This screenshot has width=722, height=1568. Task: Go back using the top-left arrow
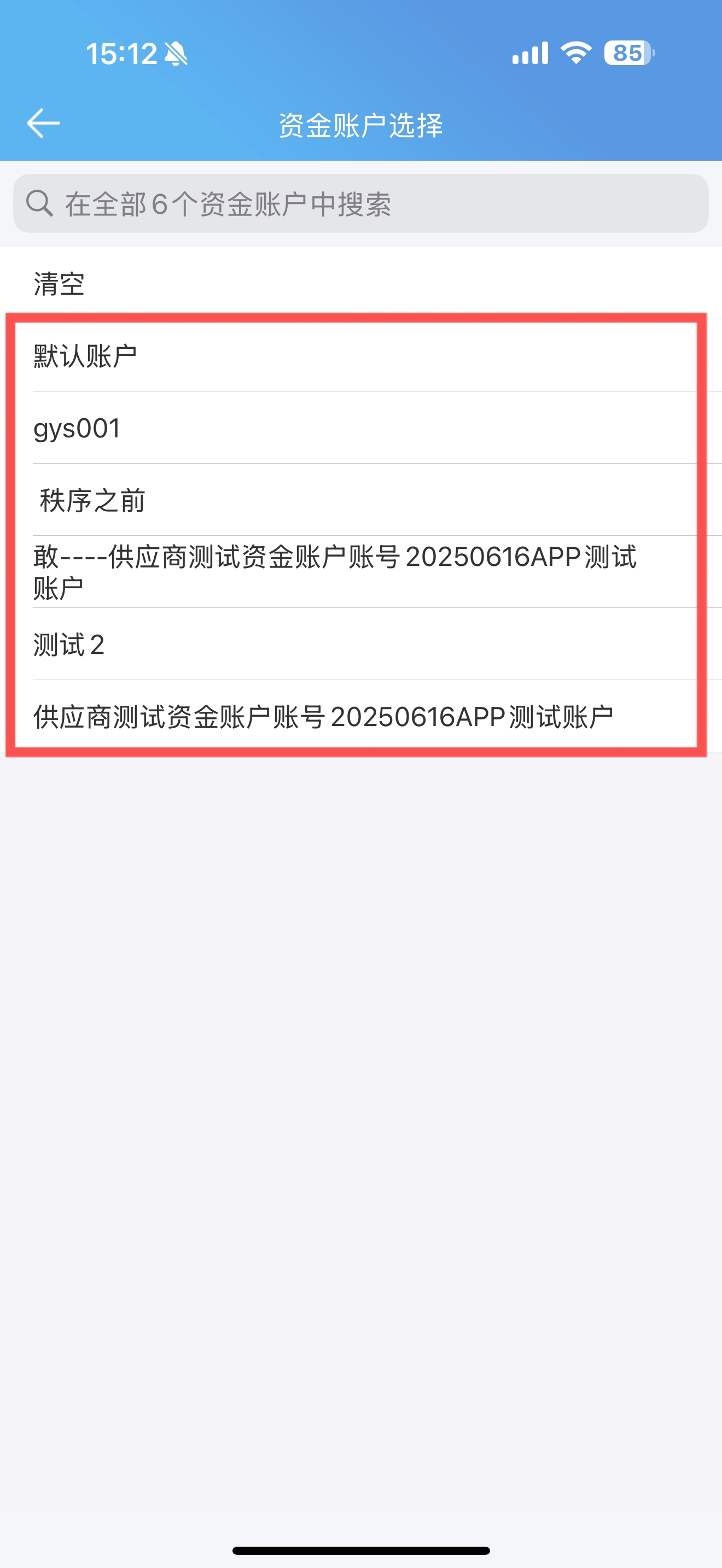point(43,124)
